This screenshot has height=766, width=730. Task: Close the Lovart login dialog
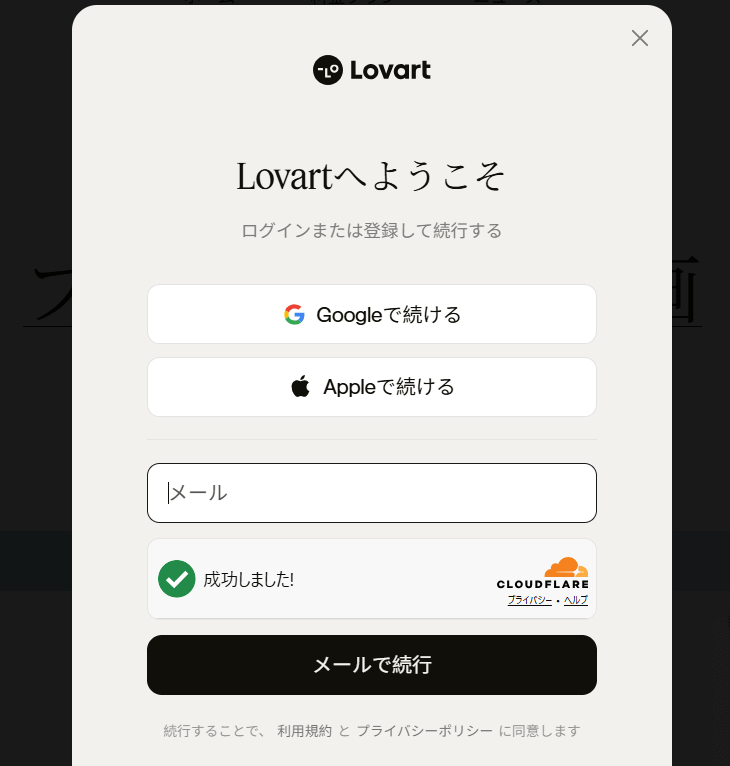640,38
